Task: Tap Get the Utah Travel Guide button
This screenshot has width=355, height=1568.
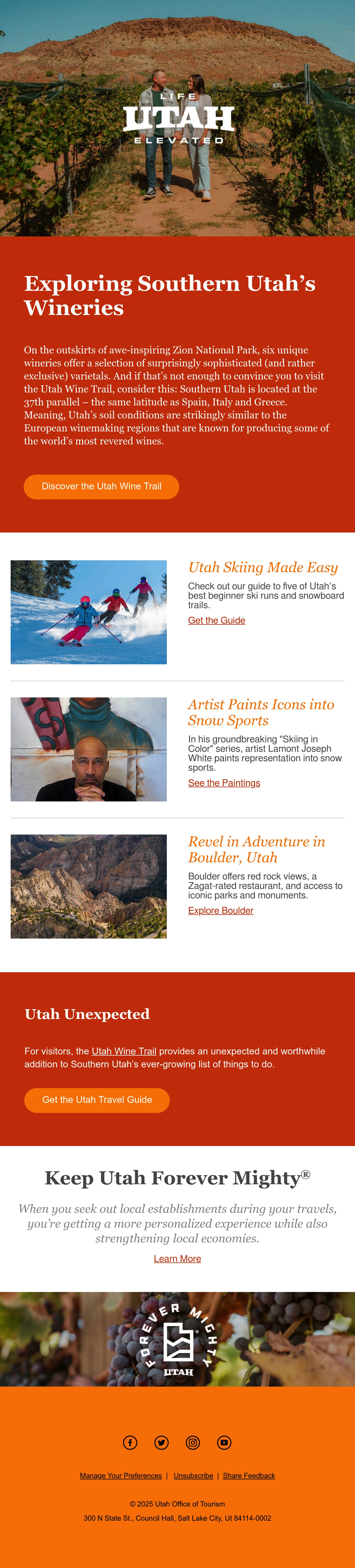Action: tap(97, 1100)
